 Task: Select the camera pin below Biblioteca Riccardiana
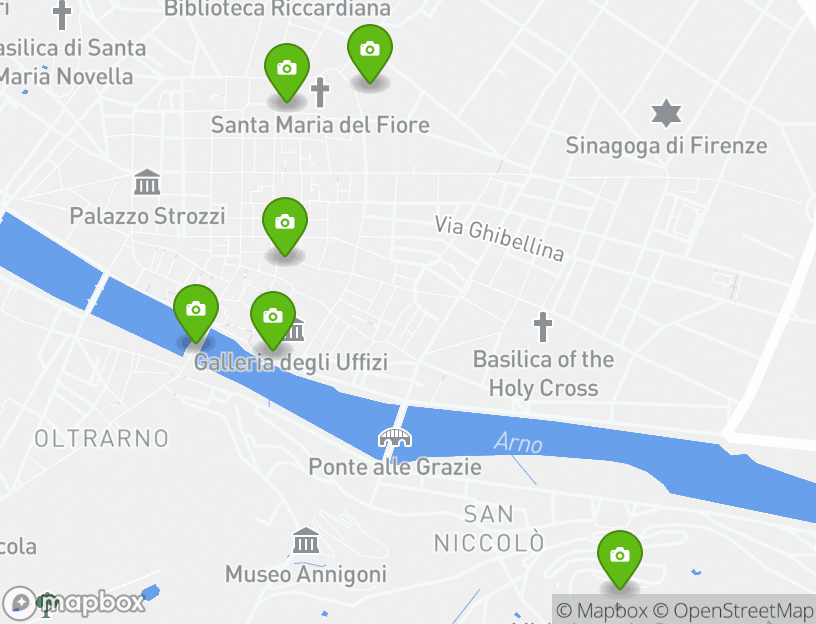369,50
